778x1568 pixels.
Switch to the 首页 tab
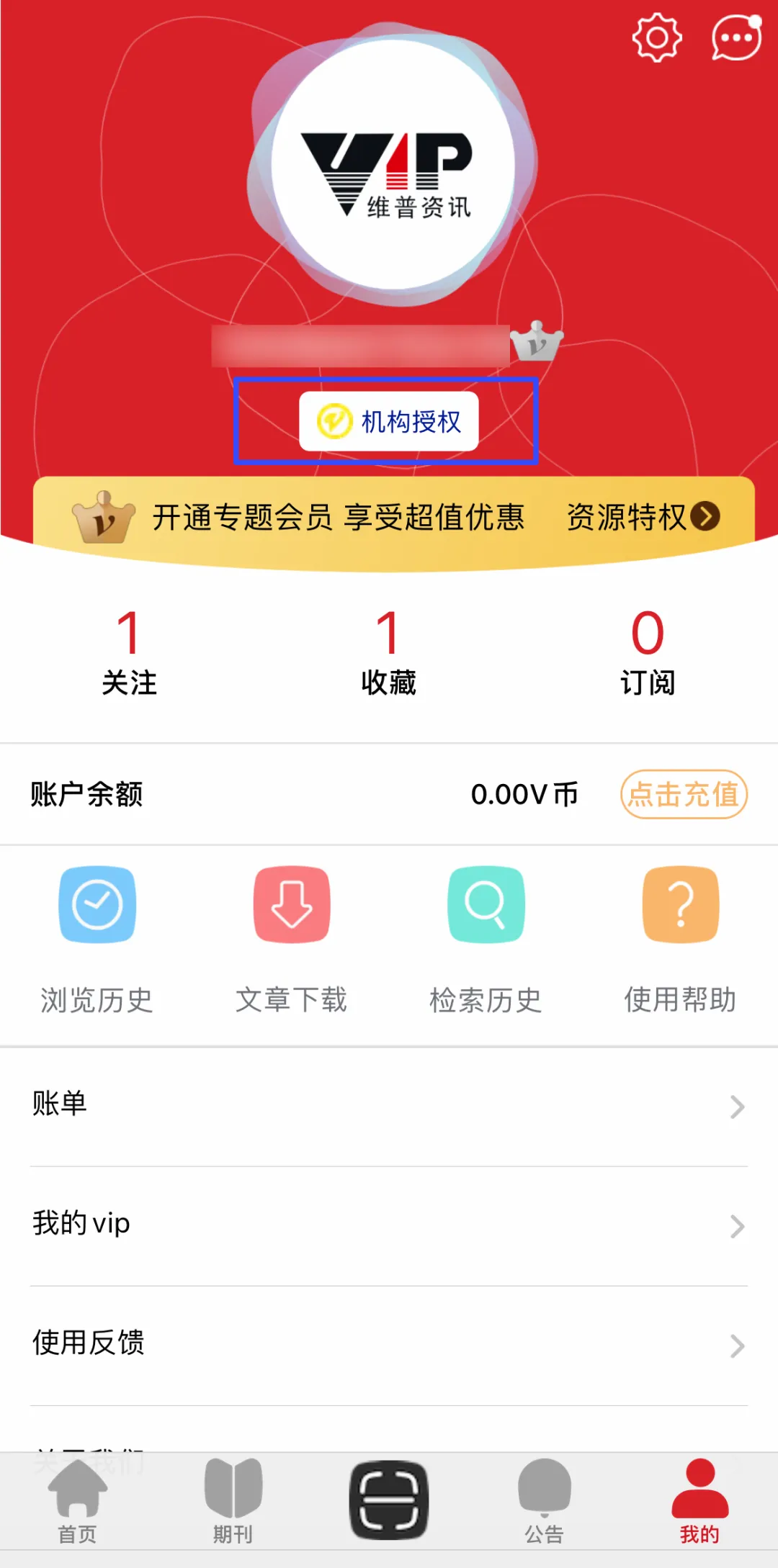[x=78, y=1500]
